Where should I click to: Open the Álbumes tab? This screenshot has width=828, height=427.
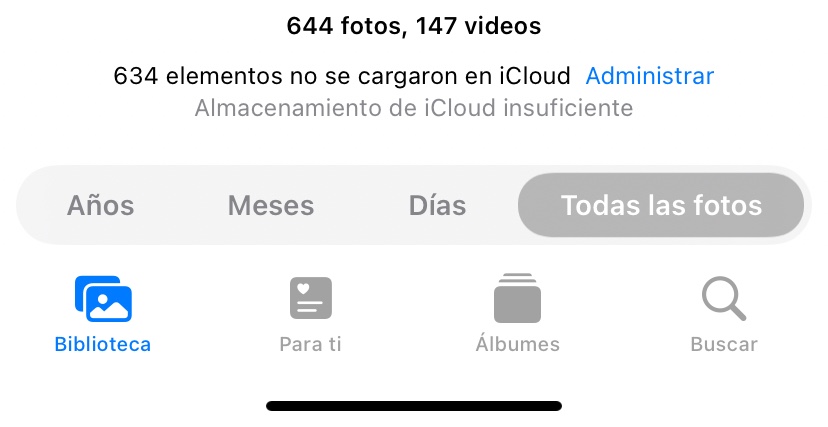pyautogui.click(x=518, y=315)
